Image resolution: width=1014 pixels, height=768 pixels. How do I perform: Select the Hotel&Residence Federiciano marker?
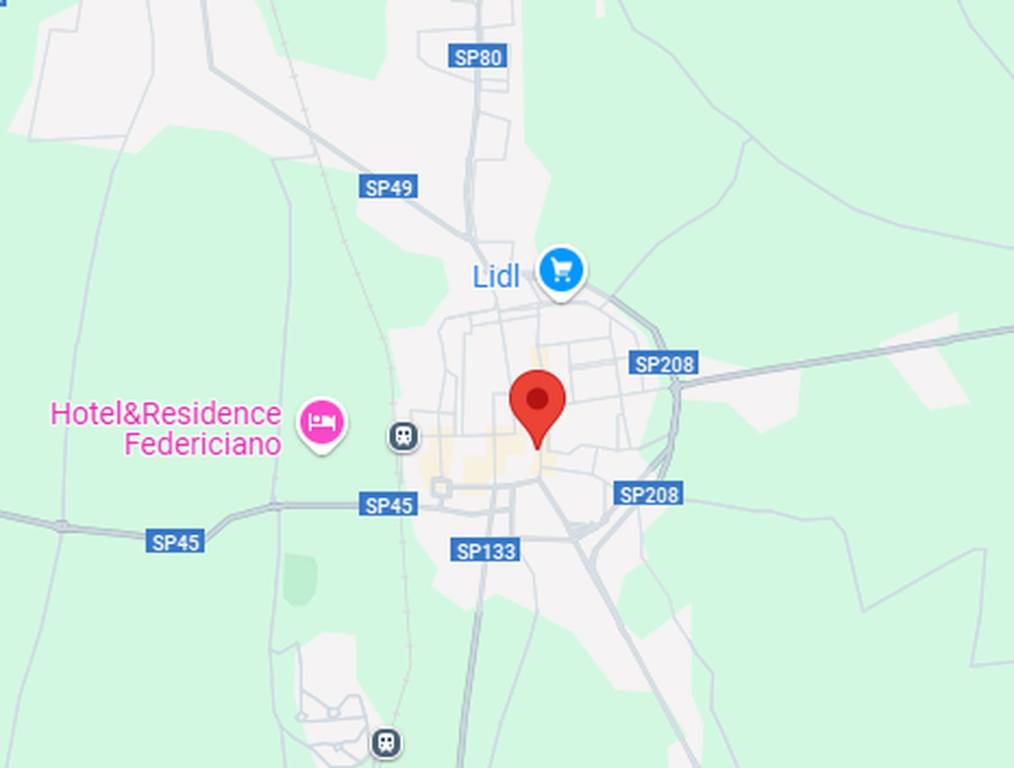click(322, 422)
